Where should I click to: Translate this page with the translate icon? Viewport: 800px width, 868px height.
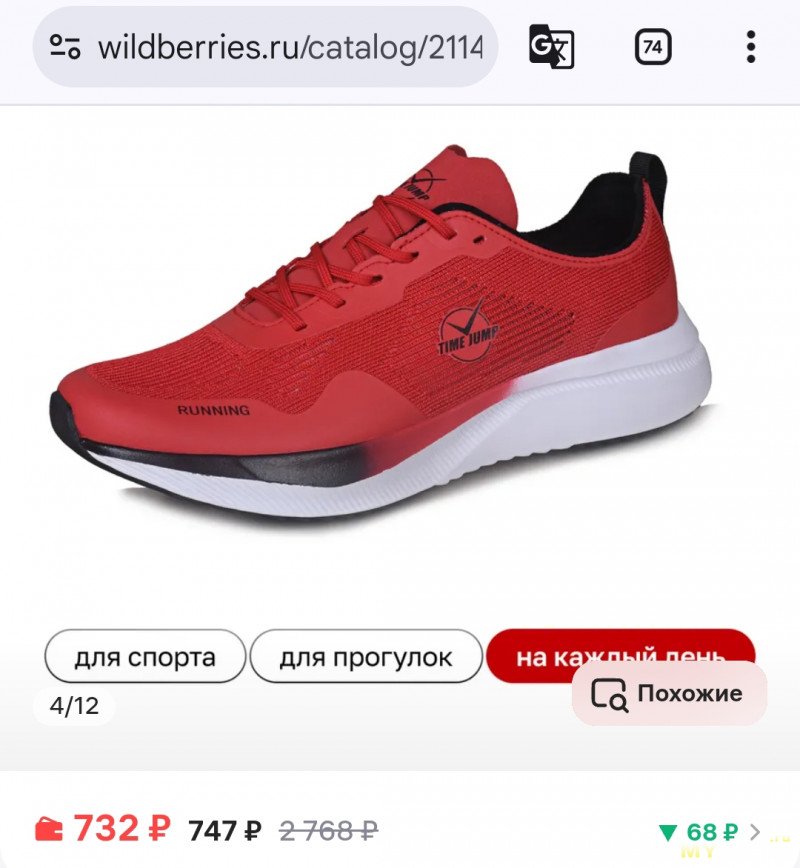(x=551, y=47)
